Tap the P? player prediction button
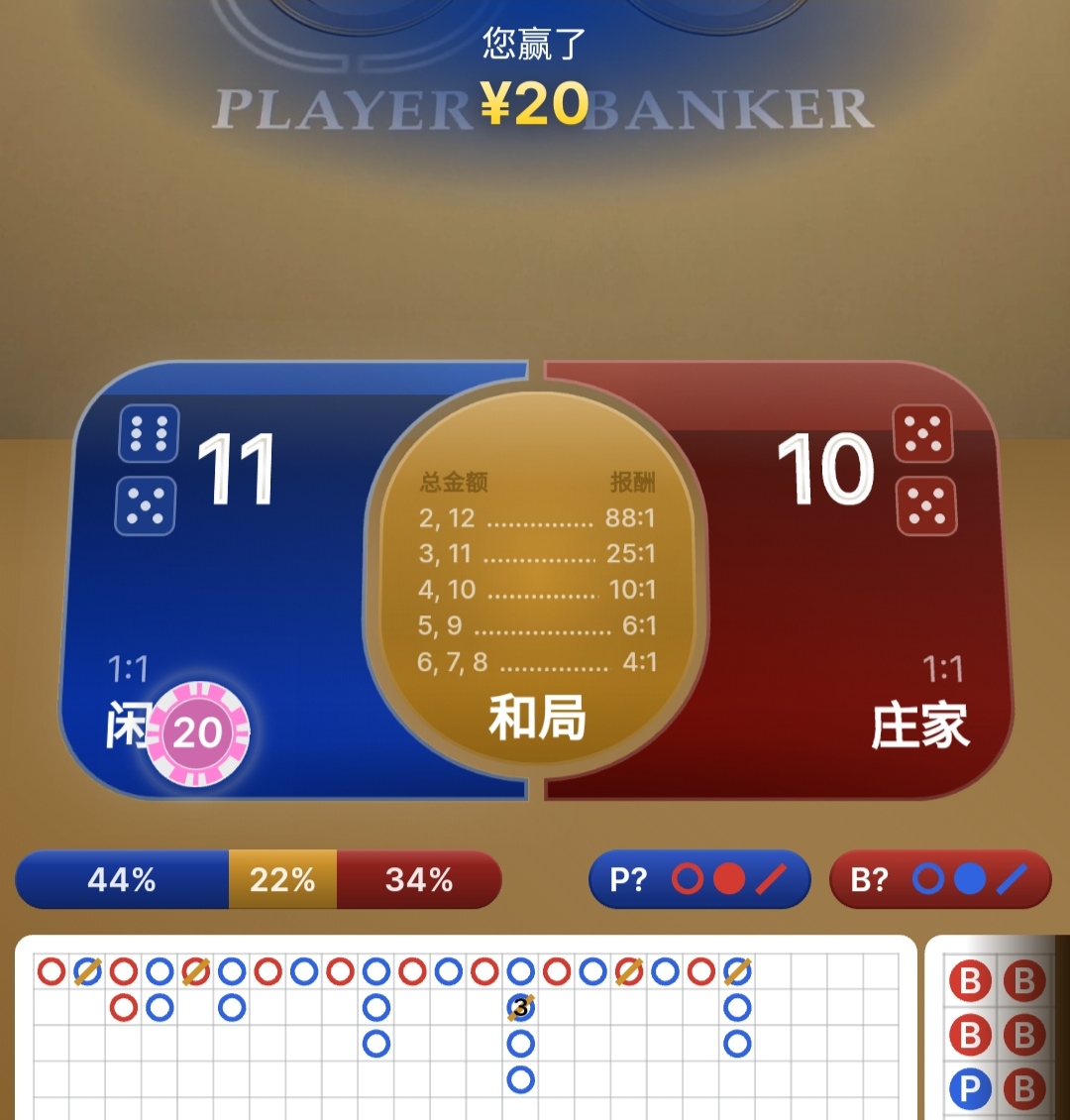Screen dimensions: 1070x1120 [x=699, y=879]
